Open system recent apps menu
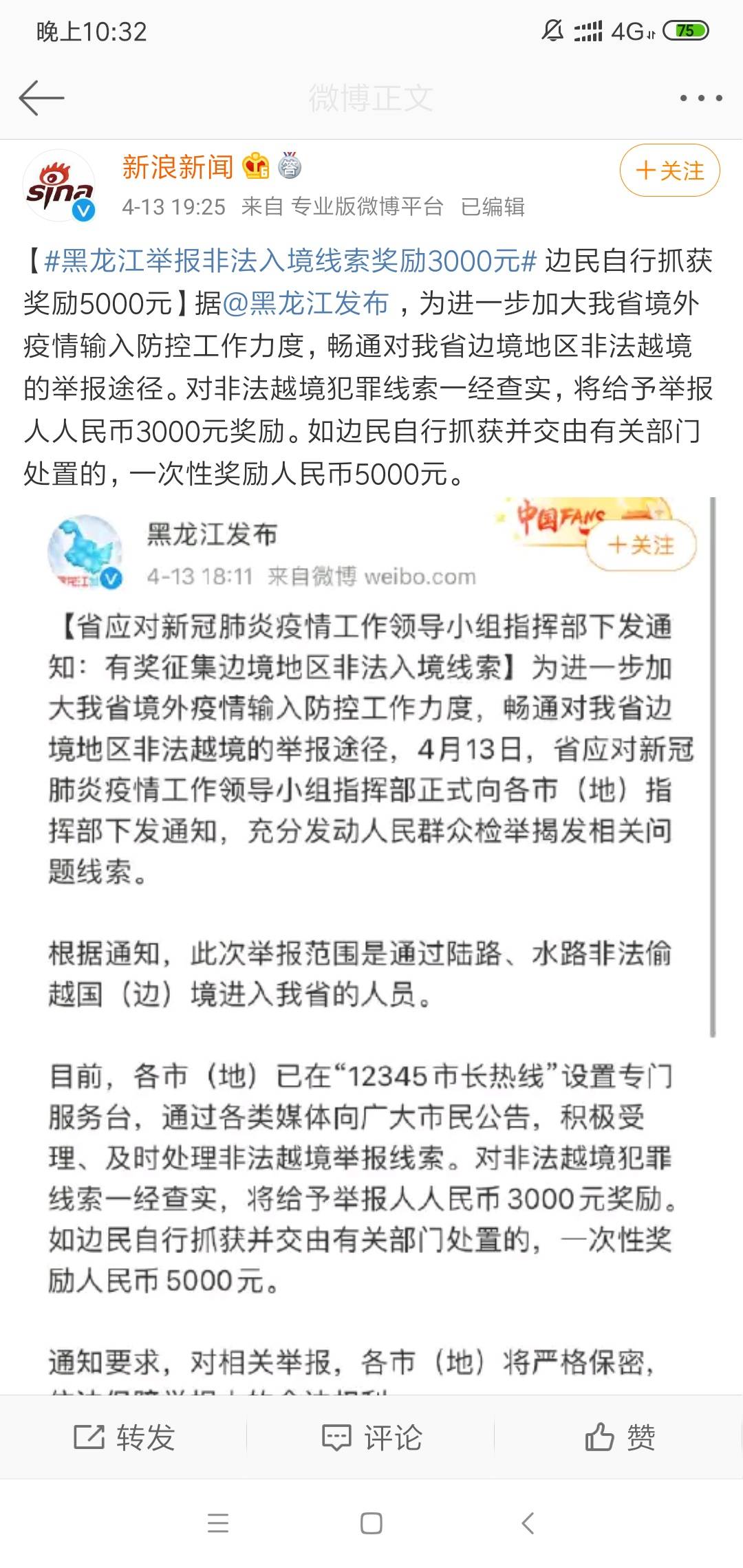Screen dimensions: 743x1568 pyautogui.click(x=217, y=1523)
